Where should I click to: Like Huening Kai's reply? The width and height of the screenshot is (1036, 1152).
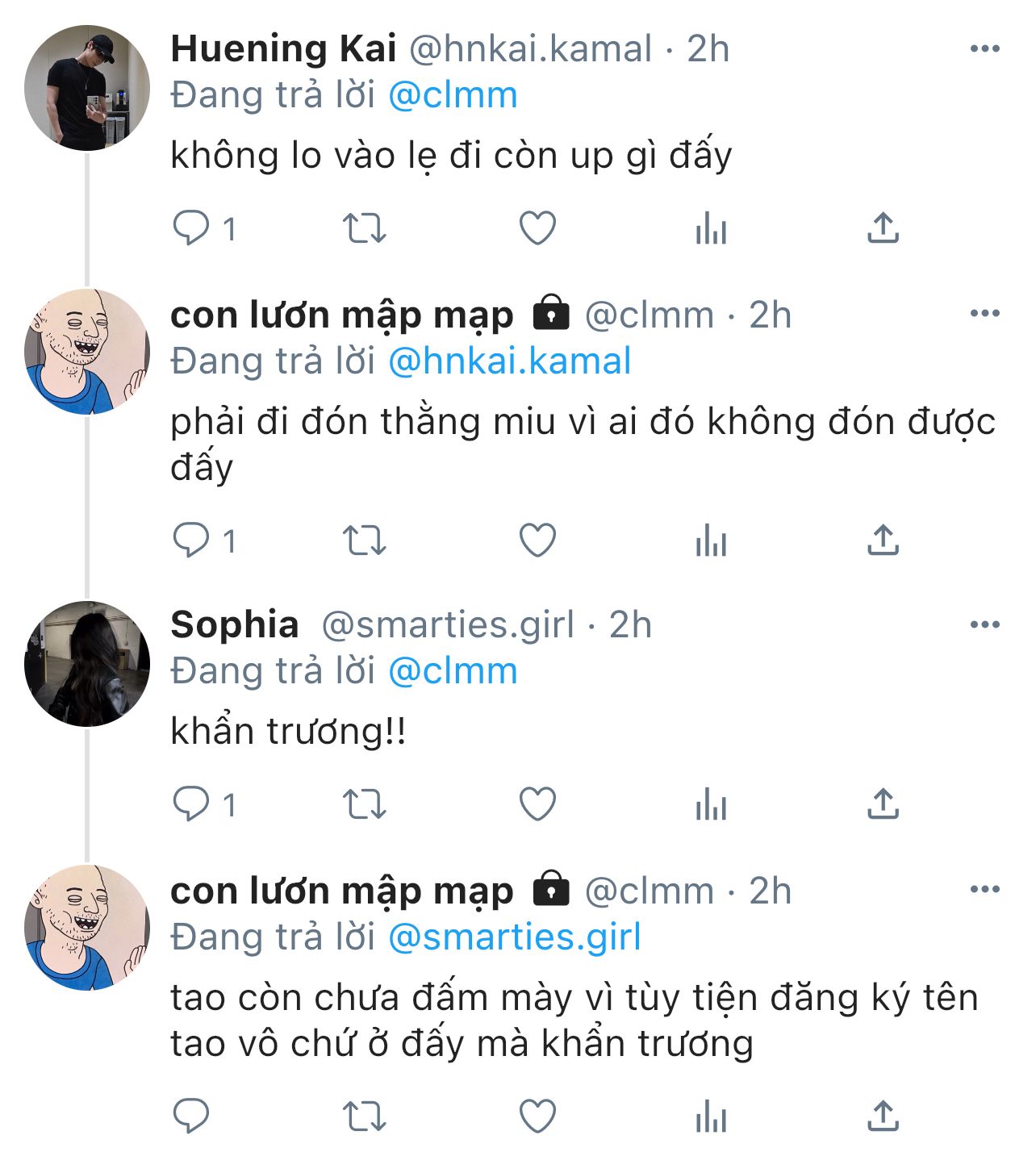pos(537,228)
